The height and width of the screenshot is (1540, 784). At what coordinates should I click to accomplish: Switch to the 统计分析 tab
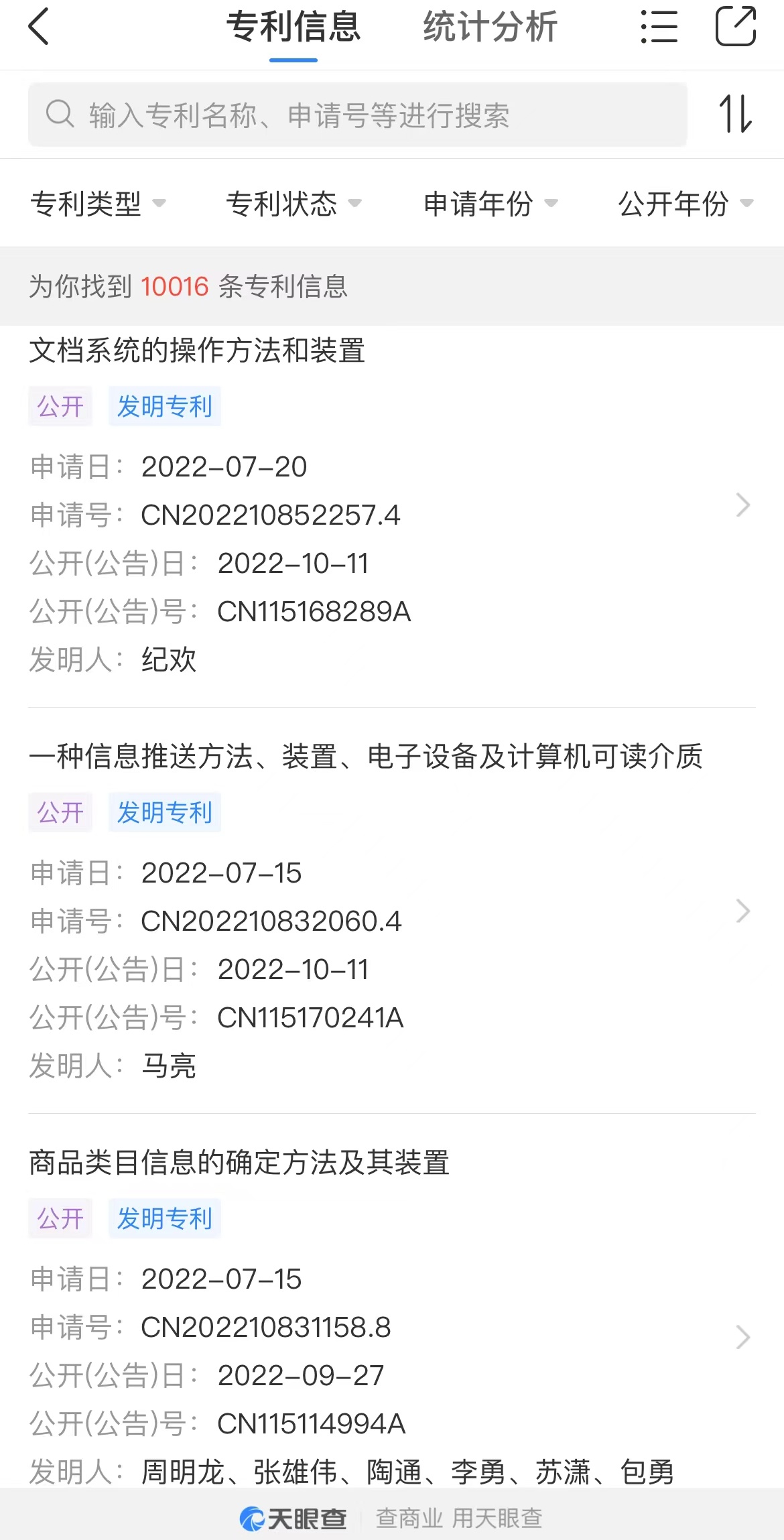(x=490, y=27)
